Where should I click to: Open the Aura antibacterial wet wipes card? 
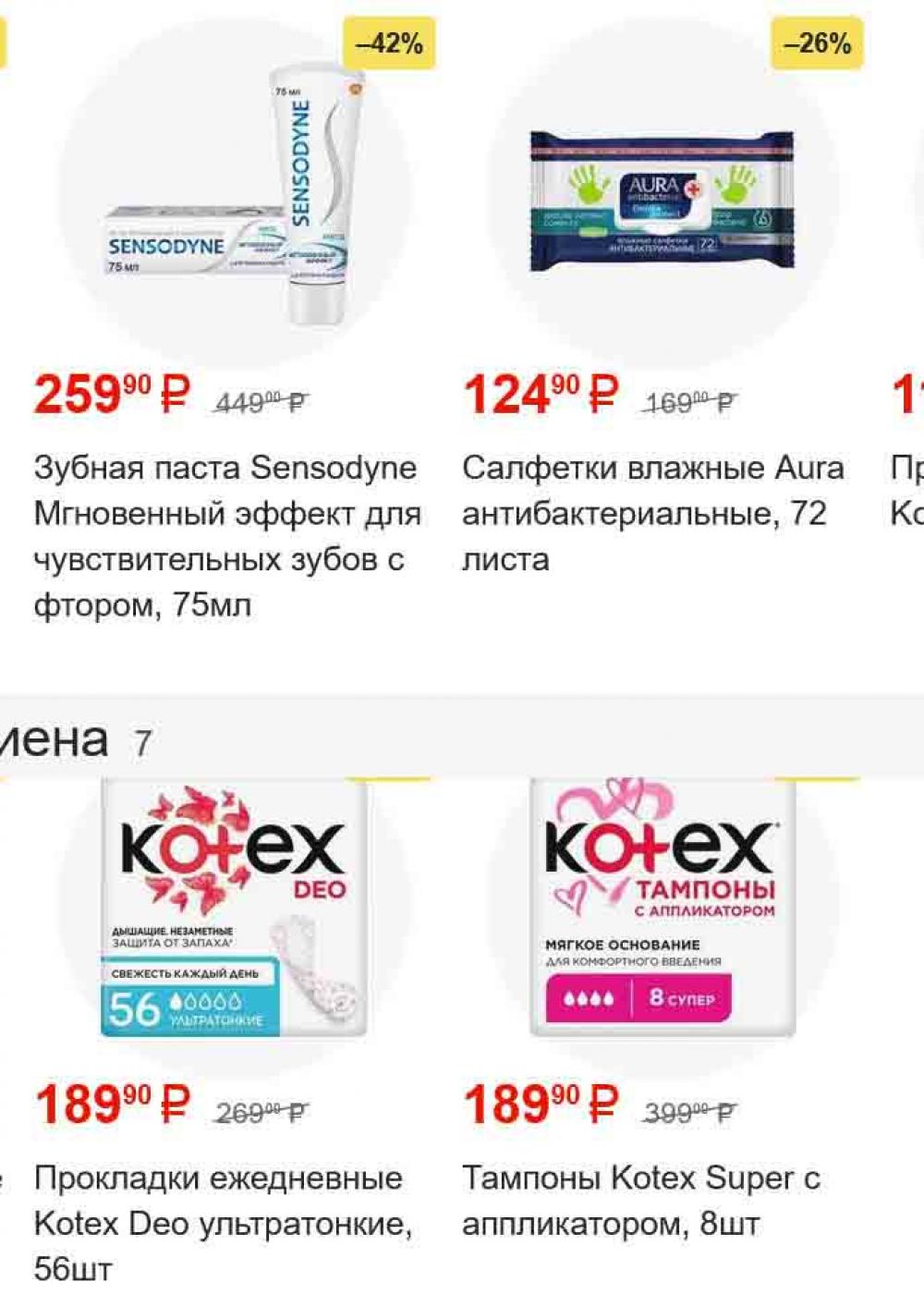coord(660,201)
